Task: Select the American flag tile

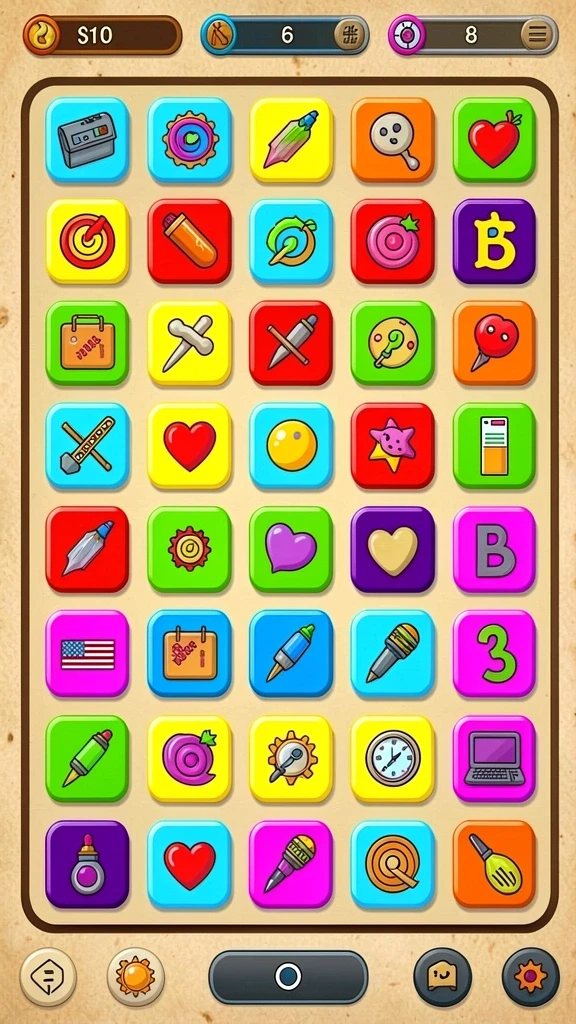Action: click(x=88, y=654)
